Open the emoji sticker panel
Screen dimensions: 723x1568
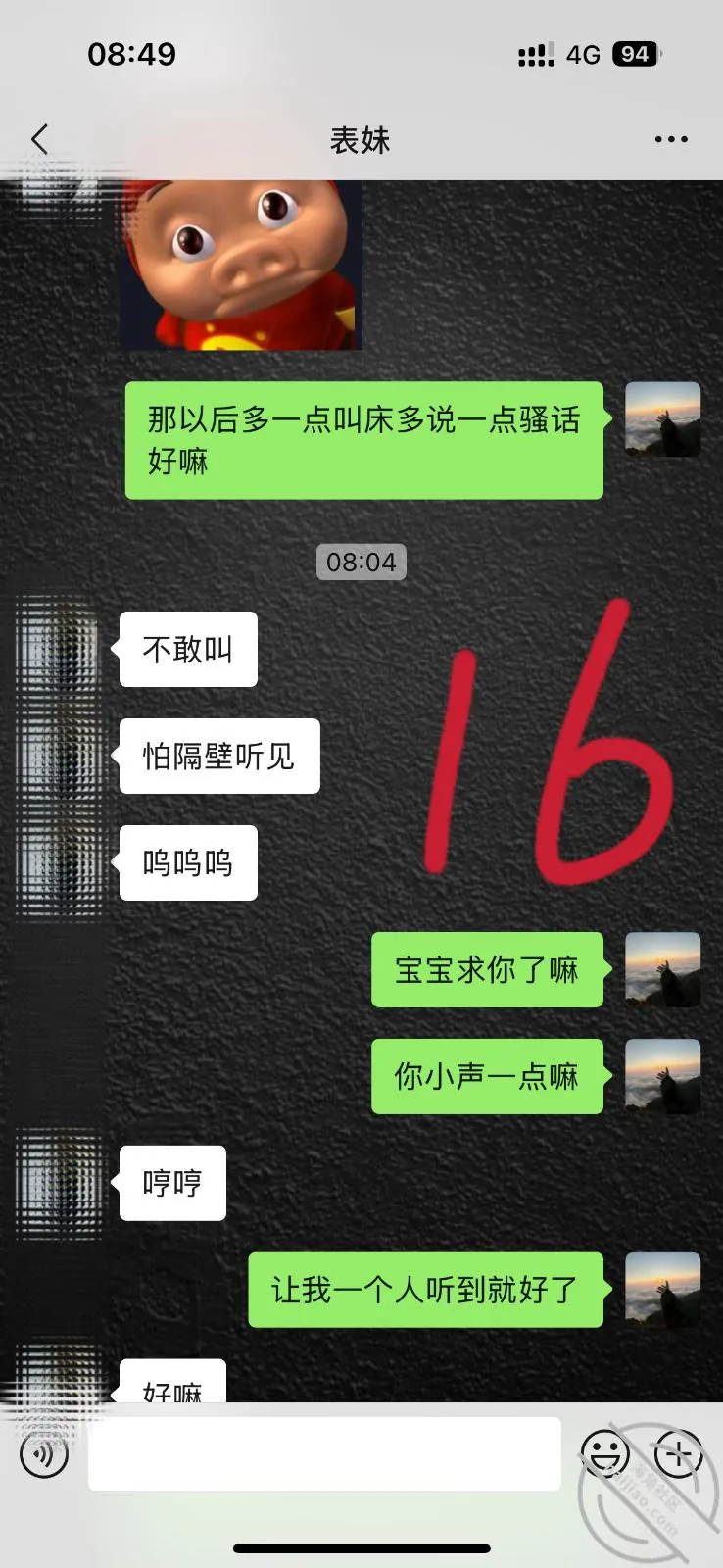(605, 1453)
